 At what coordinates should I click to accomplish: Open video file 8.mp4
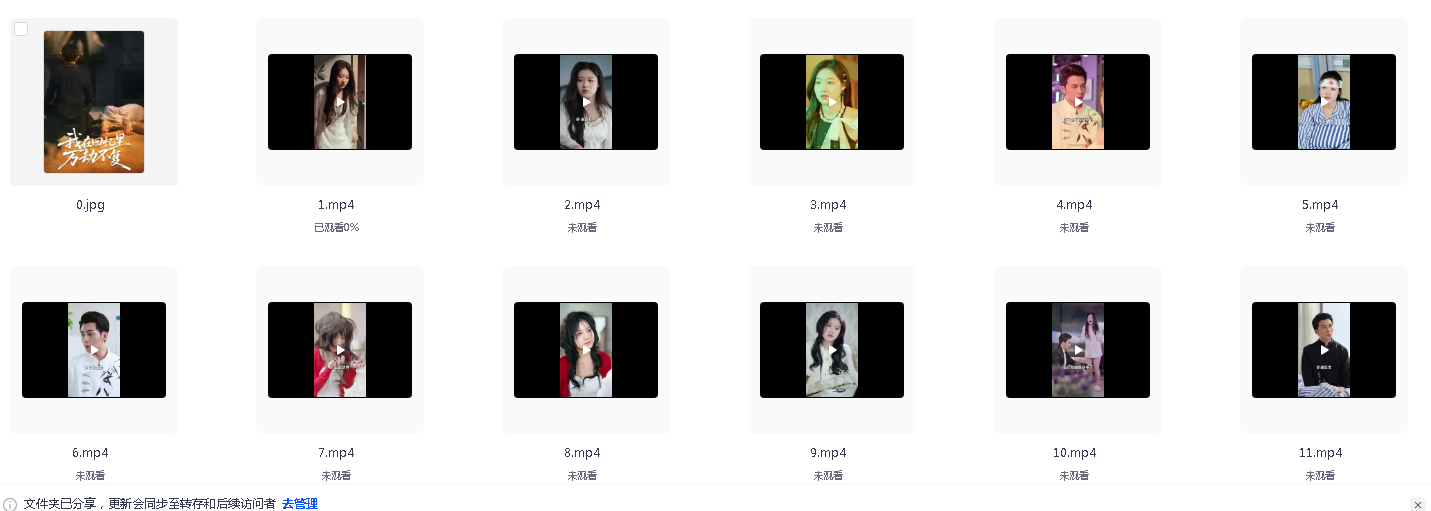coord(586,350)
